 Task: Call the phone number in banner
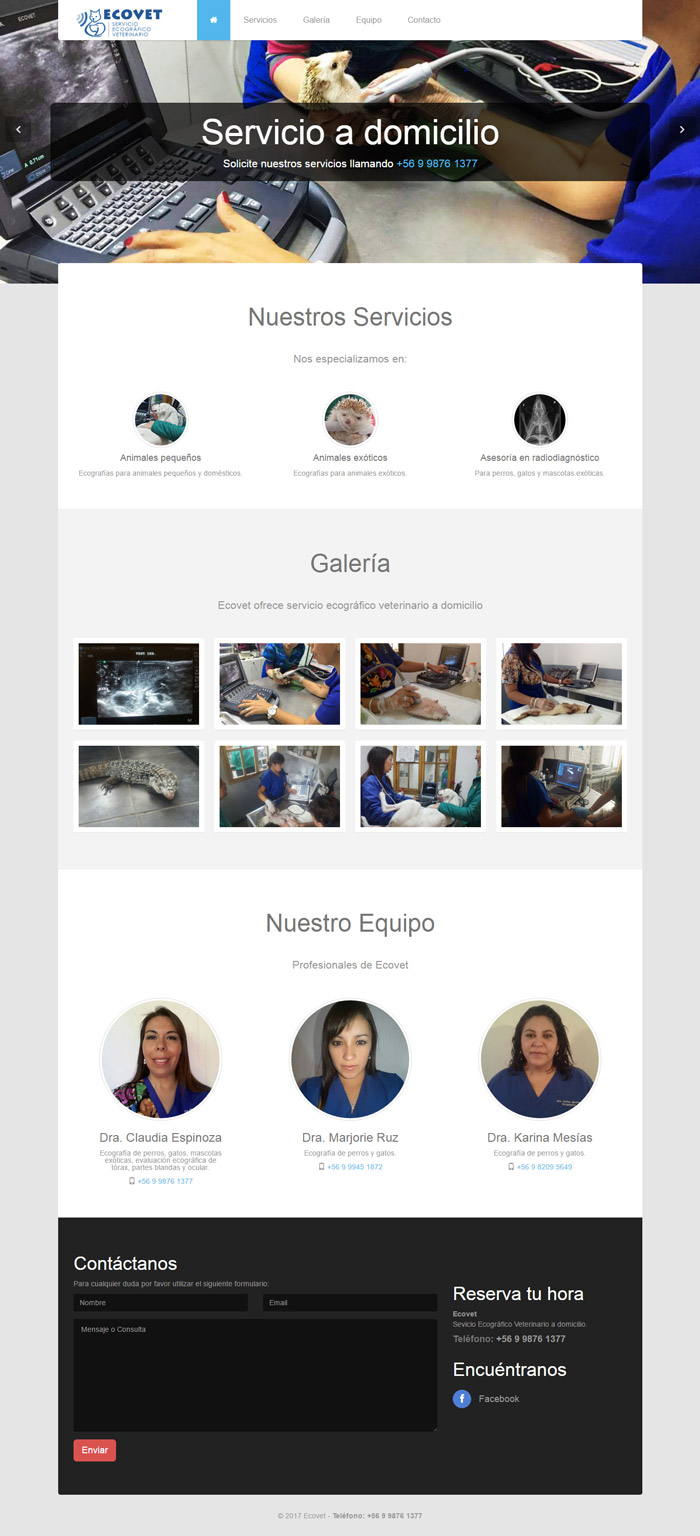(x=436, y=163)
